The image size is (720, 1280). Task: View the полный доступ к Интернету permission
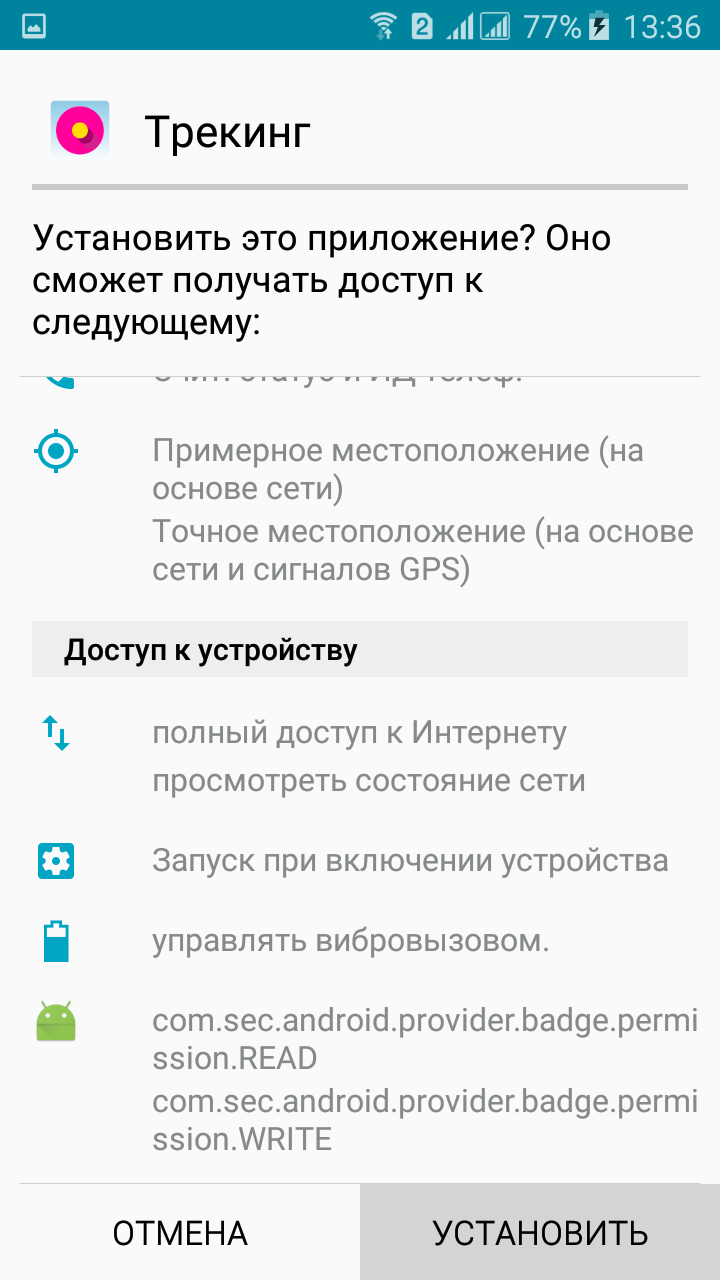tap(360, 733)
